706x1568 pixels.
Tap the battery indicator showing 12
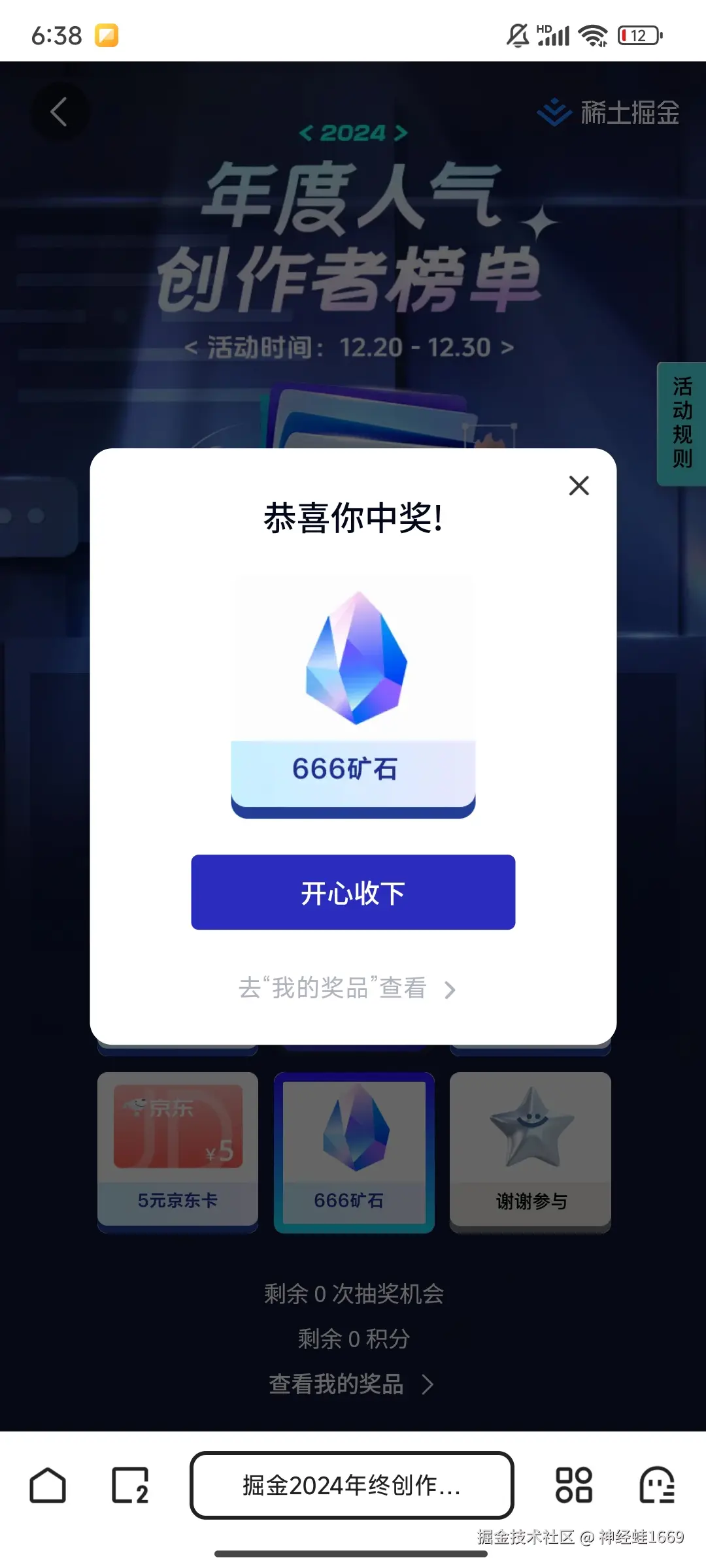pyautogui.click(x=637, y=34)
